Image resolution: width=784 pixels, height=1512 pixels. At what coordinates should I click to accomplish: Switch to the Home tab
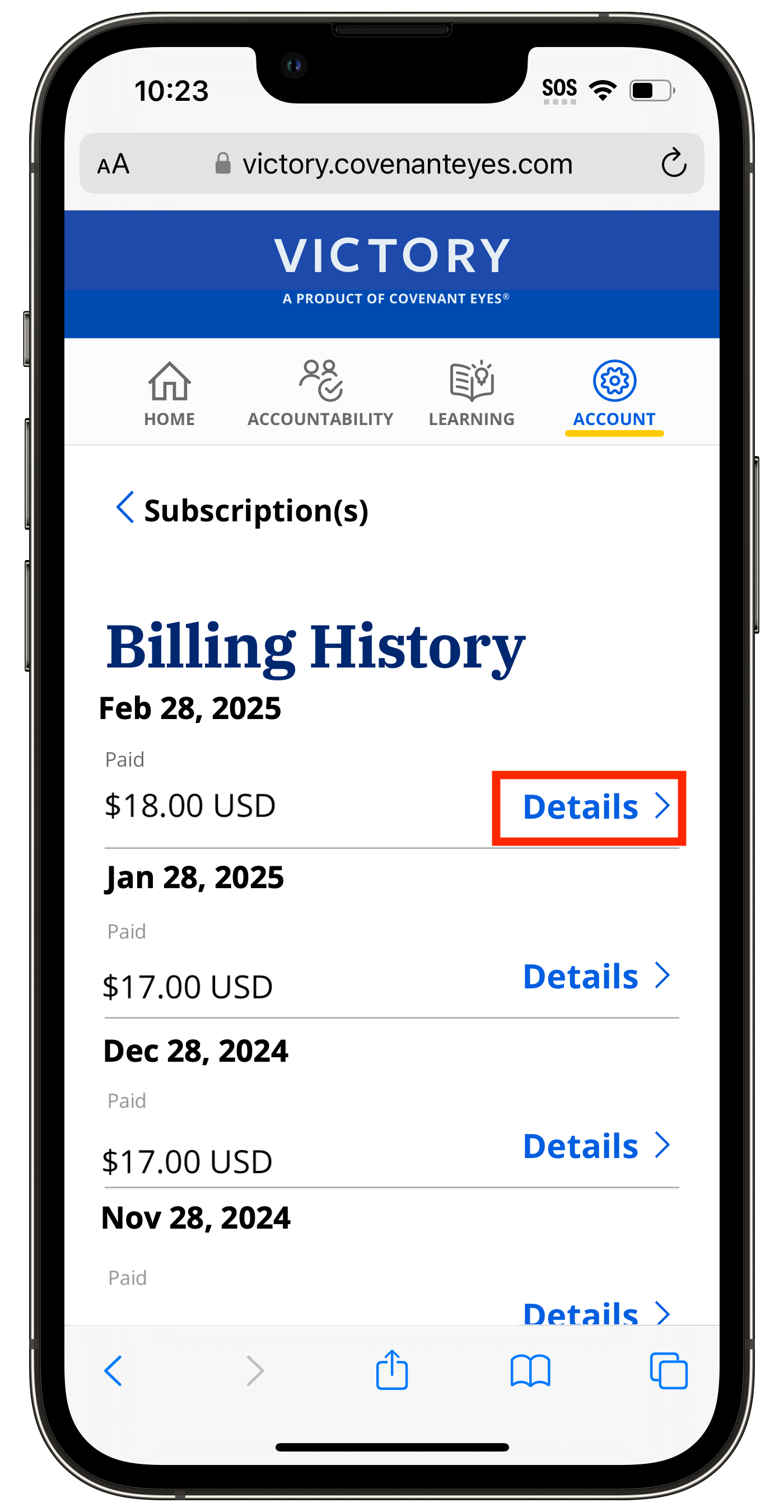click(x=169, y=393)
